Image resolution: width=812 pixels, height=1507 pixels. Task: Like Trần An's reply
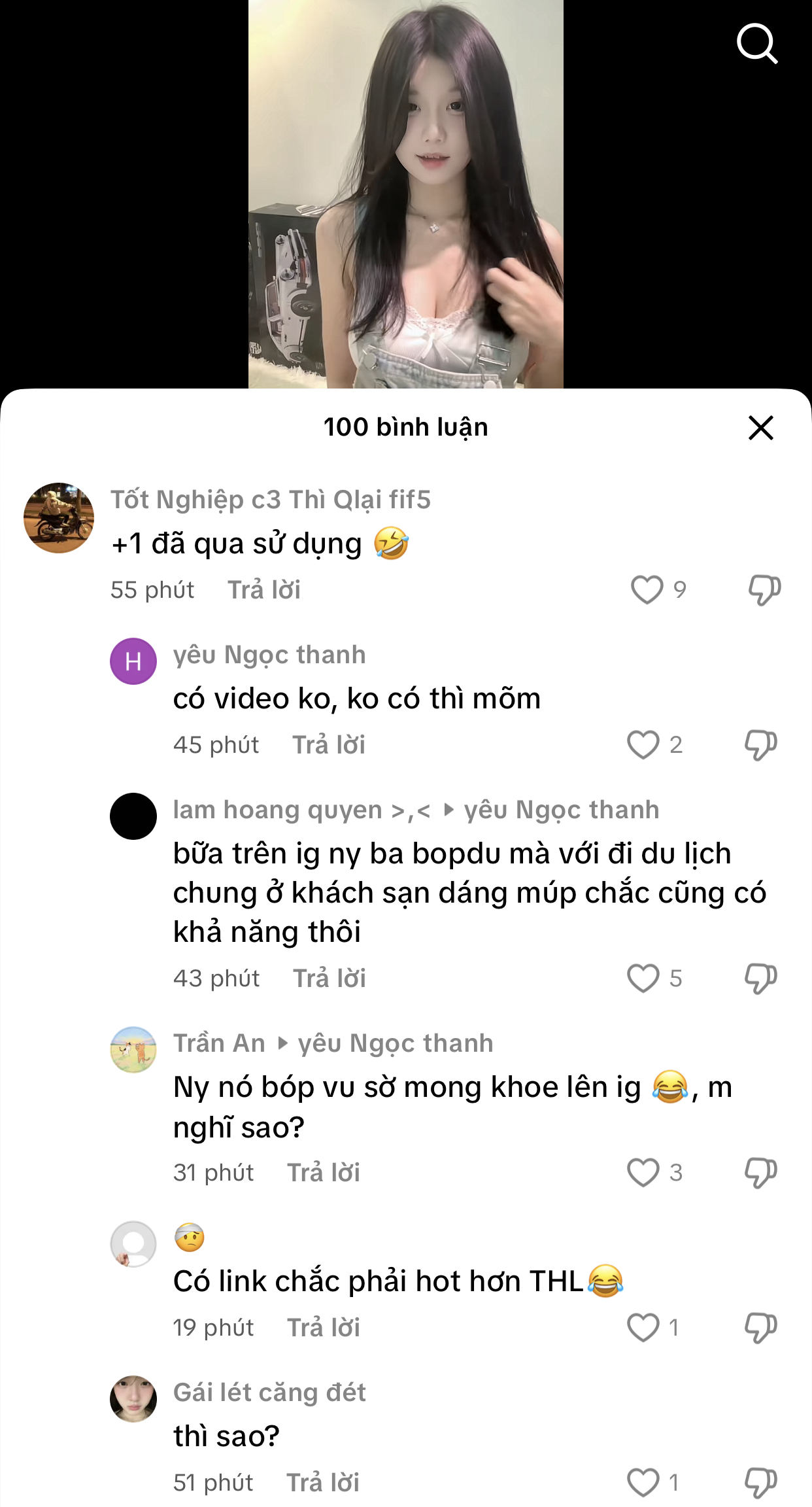(643, 1172)
